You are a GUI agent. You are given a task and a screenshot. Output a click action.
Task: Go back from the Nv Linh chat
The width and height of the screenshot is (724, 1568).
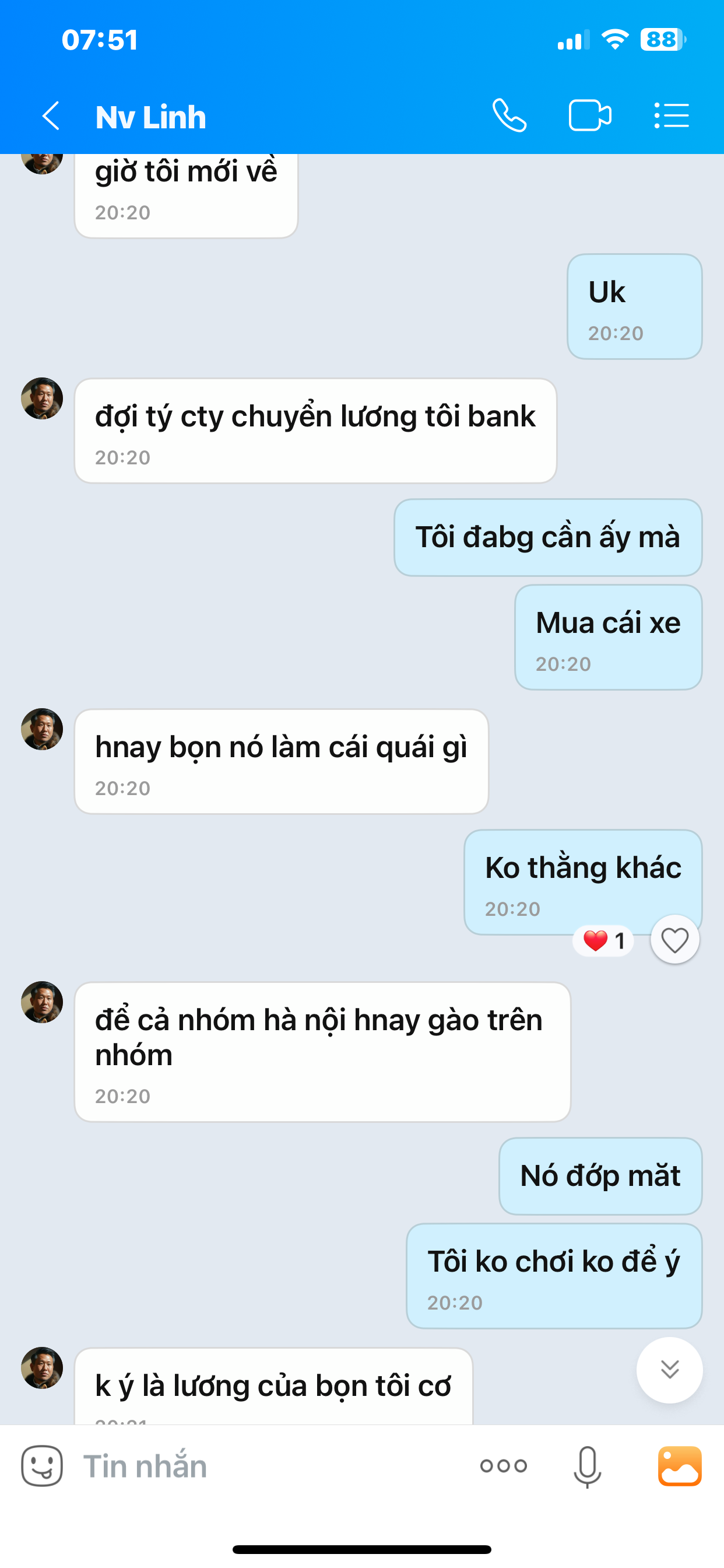[51, 116]
